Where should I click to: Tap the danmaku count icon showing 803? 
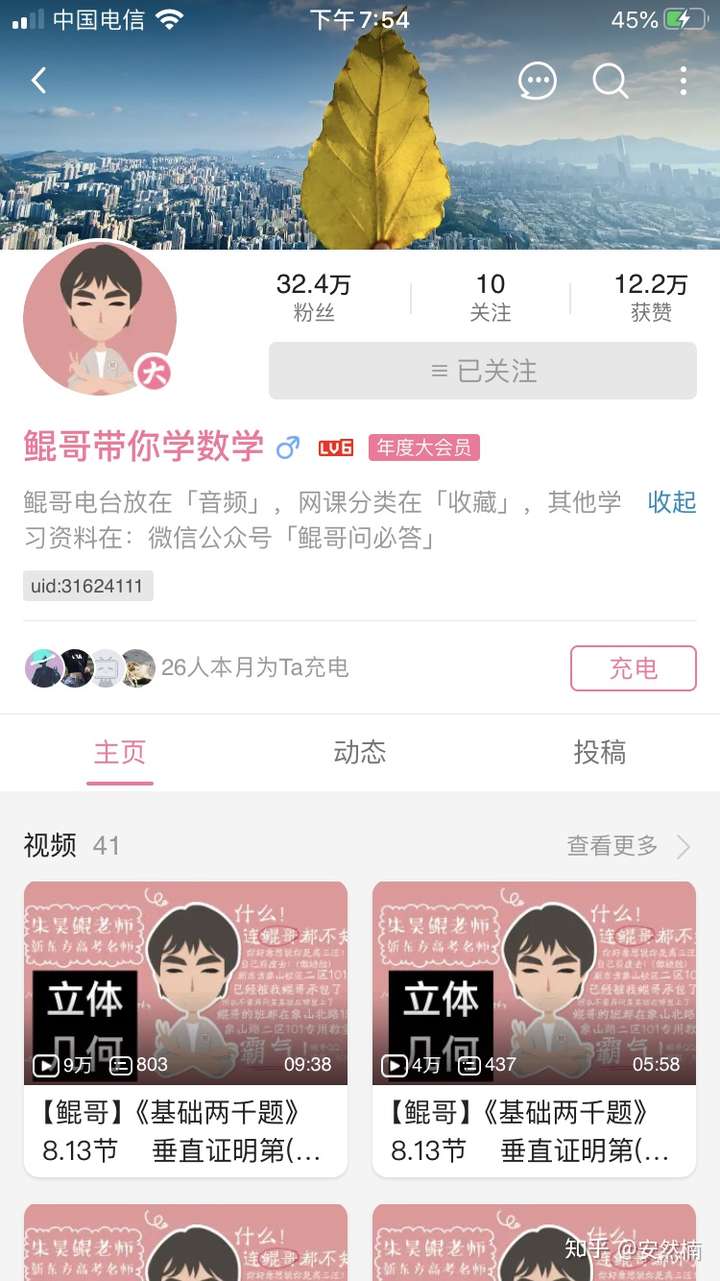click(122, 1066)
